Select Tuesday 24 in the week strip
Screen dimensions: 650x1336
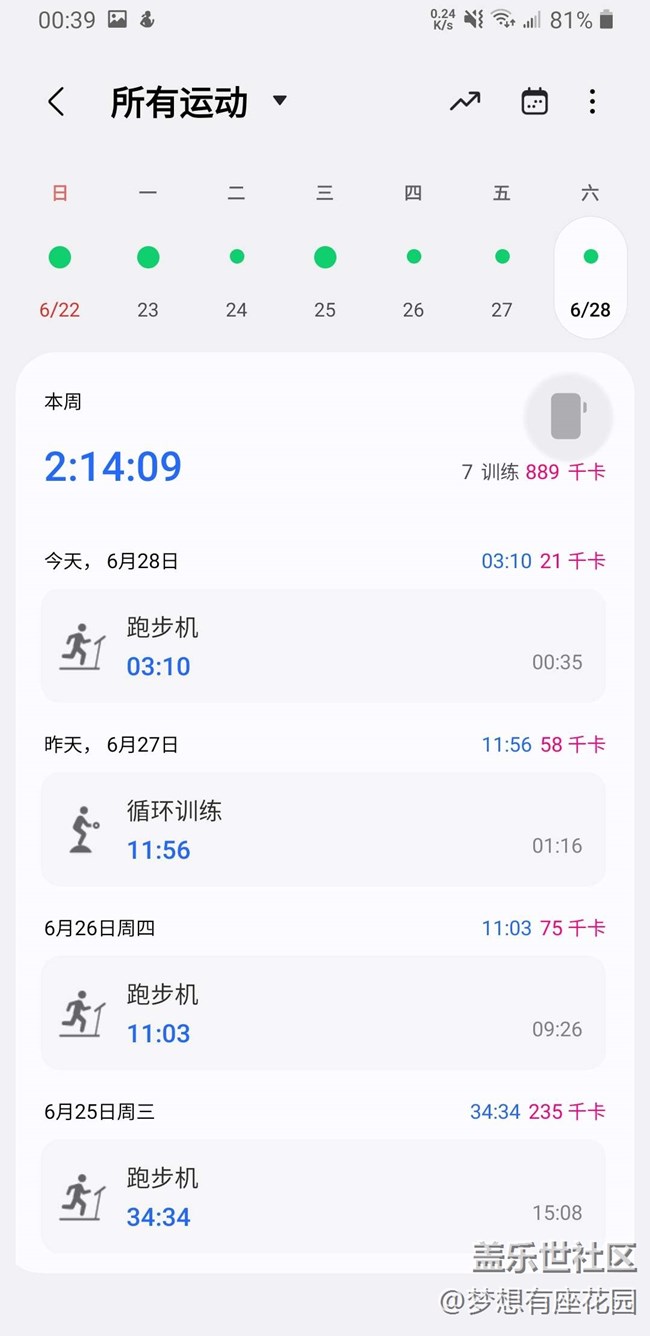pyautogui.click(x=236, y=257)
